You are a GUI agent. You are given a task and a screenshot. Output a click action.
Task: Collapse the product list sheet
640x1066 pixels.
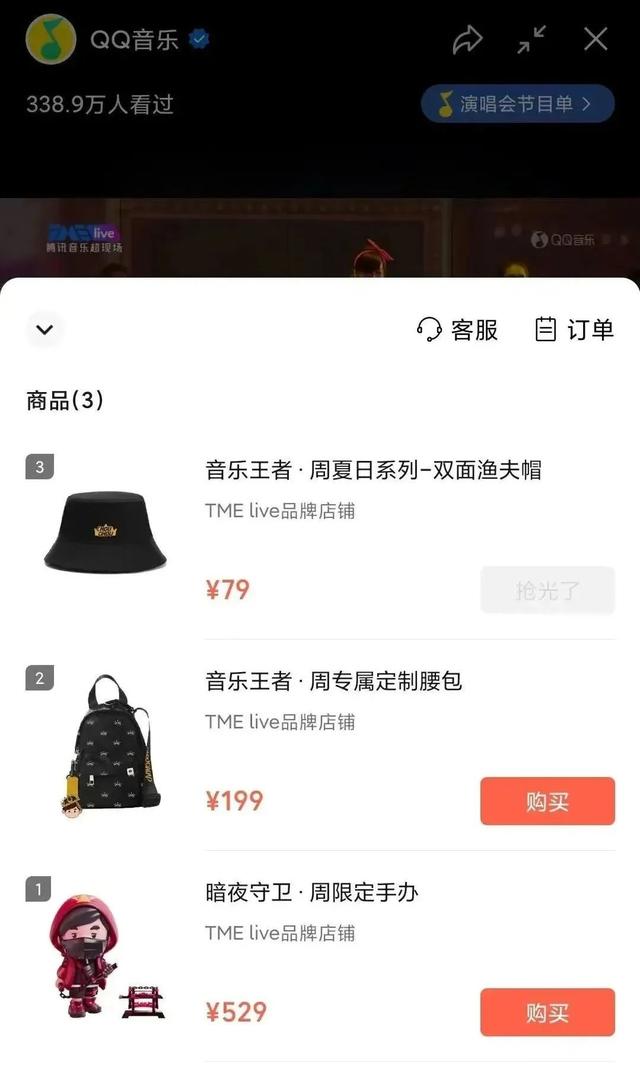coord(44,329)
